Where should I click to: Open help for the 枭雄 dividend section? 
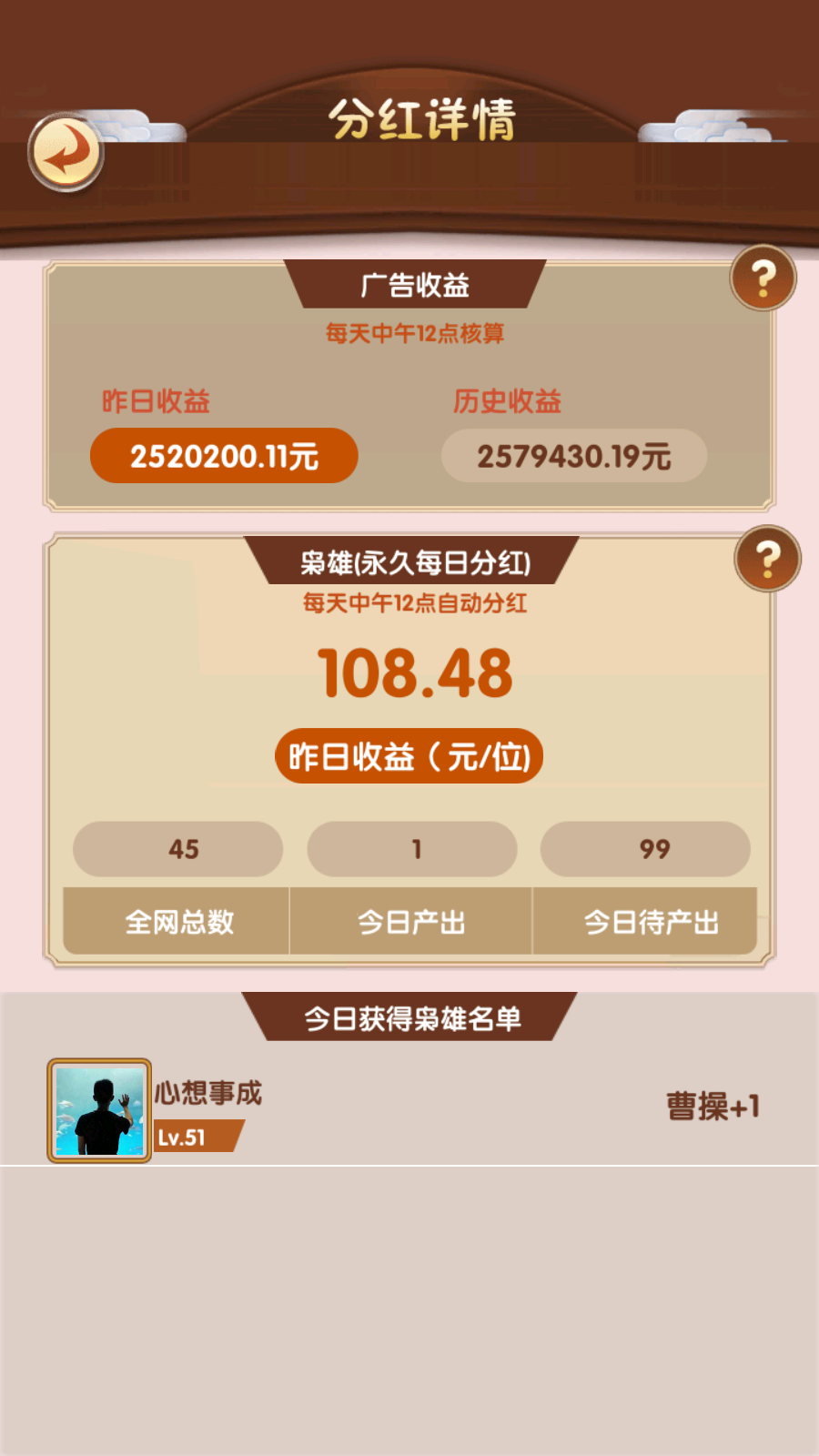point(767,559)
